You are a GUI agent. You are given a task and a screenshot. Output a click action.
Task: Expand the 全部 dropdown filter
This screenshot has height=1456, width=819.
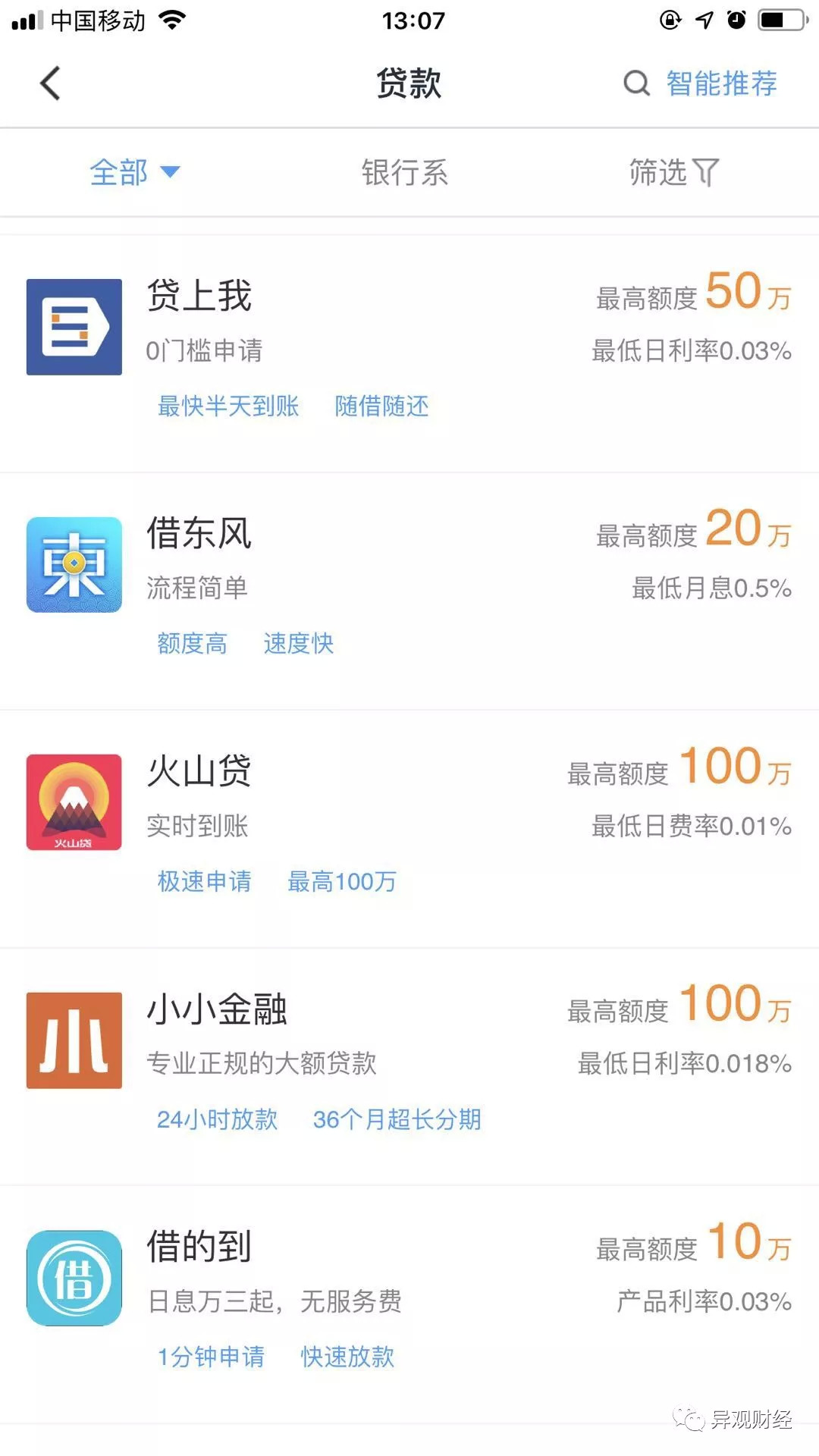[x=134, y=172]
